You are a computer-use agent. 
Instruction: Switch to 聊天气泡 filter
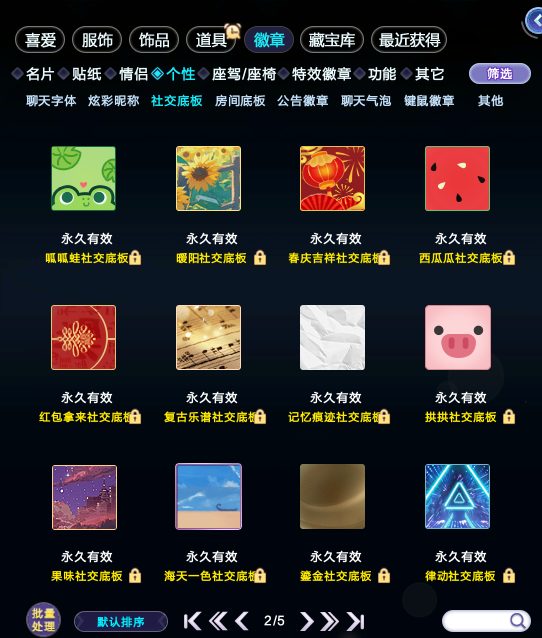366,101
